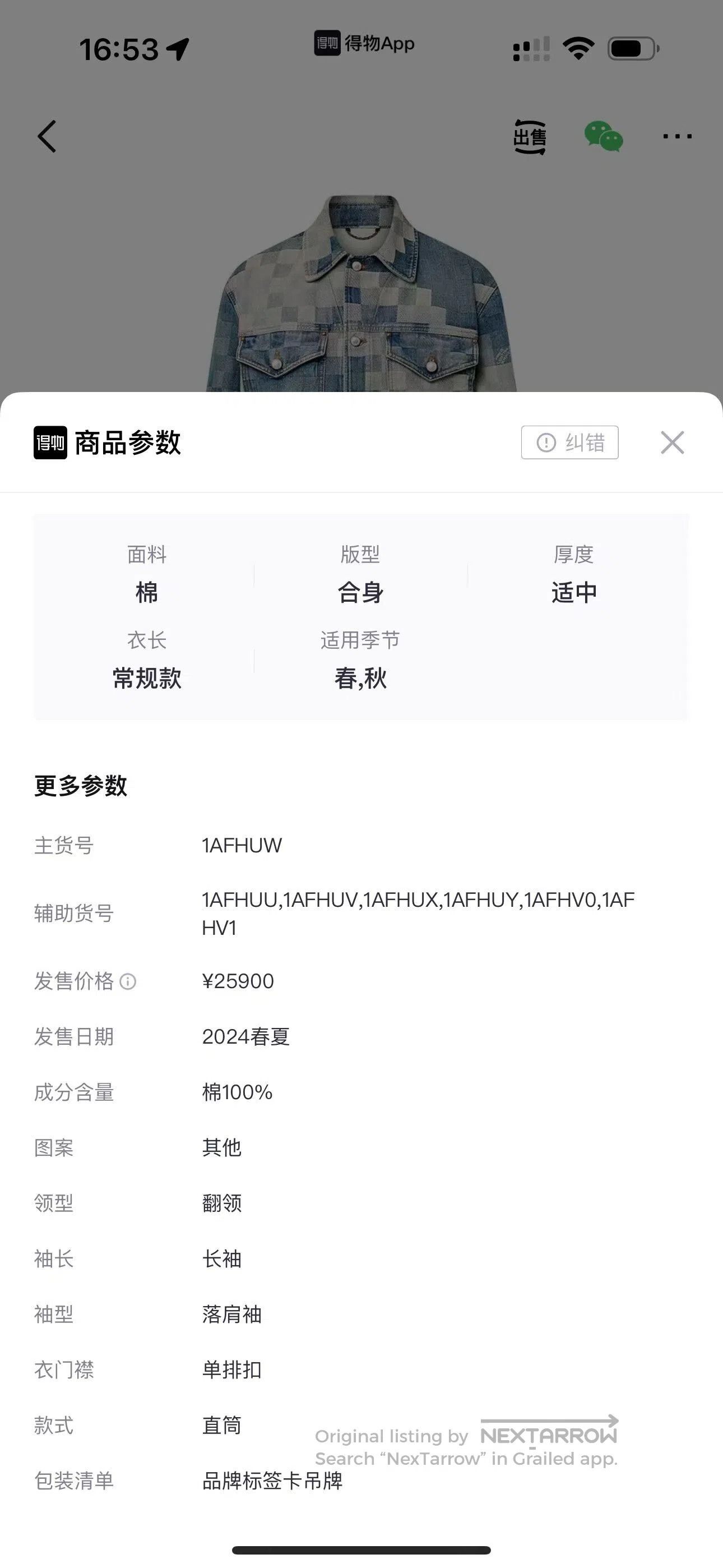This screenshot has height=1568, width=723.
Task: Tap the 纠错 report error button
Action: point(569,442)
